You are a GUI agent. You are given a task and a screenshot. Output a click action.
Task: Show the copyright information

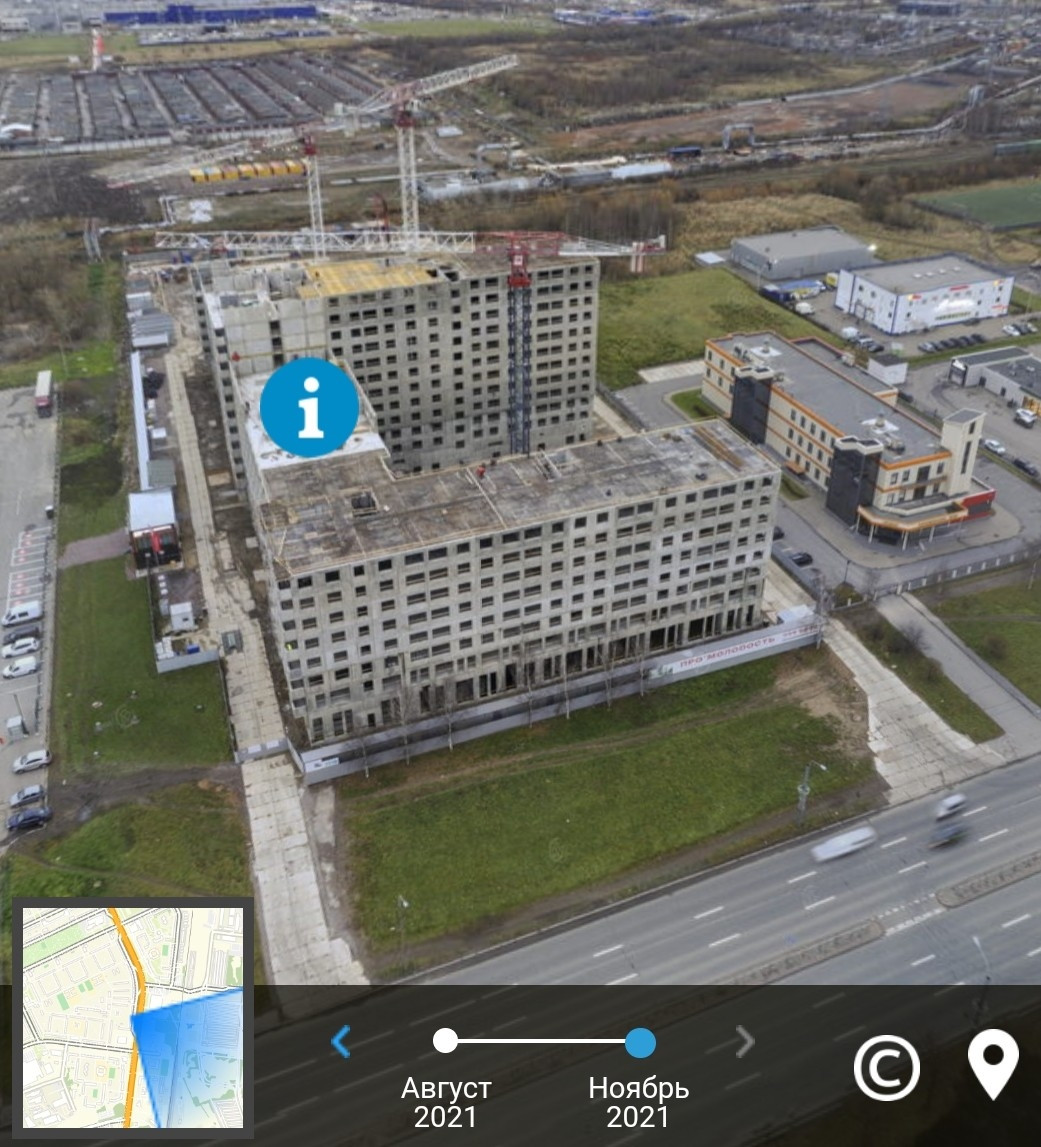tap(886, 1067)
